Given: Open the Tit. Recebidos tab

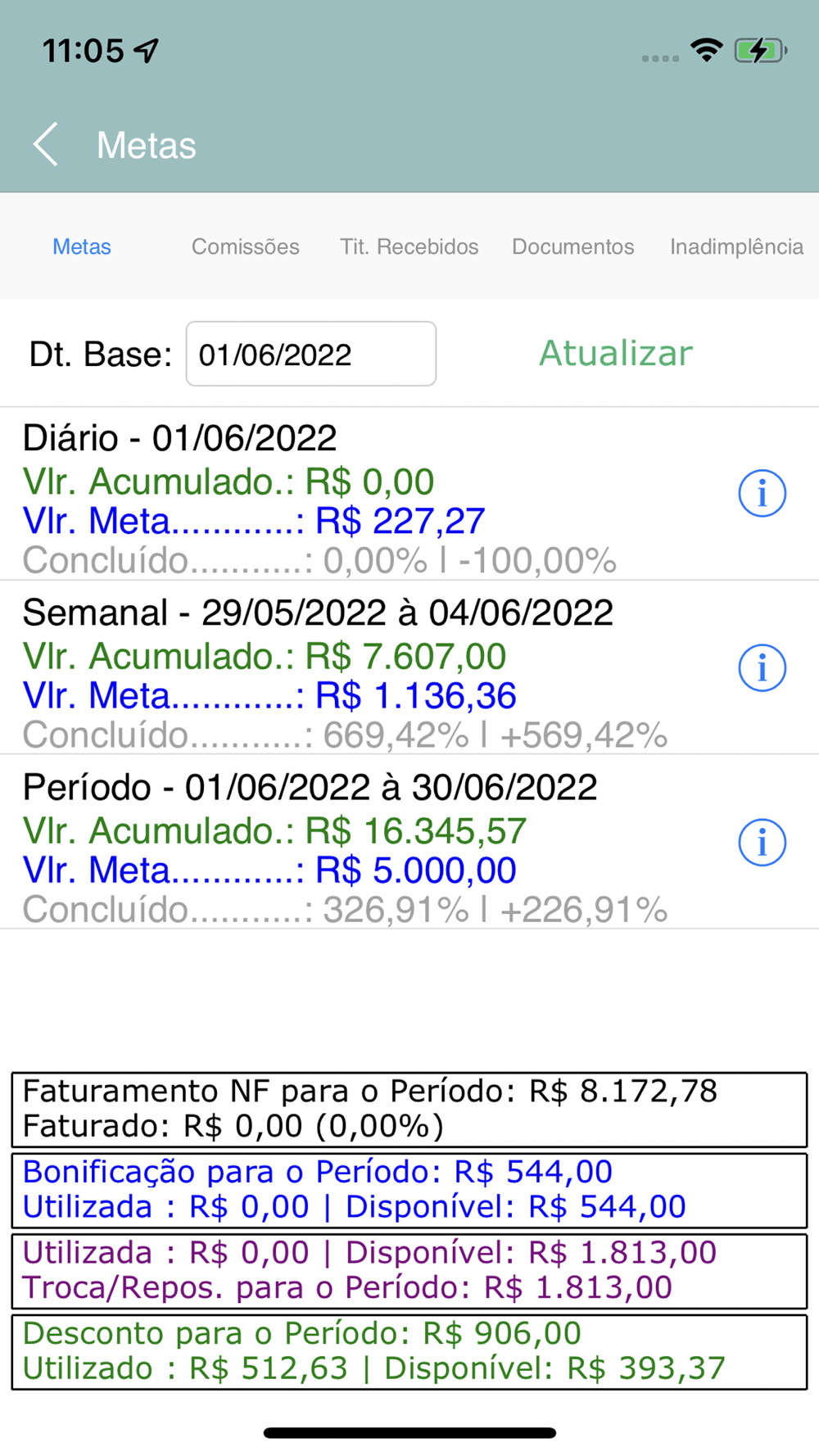Looking at the screenshot, I should [409, 246].
